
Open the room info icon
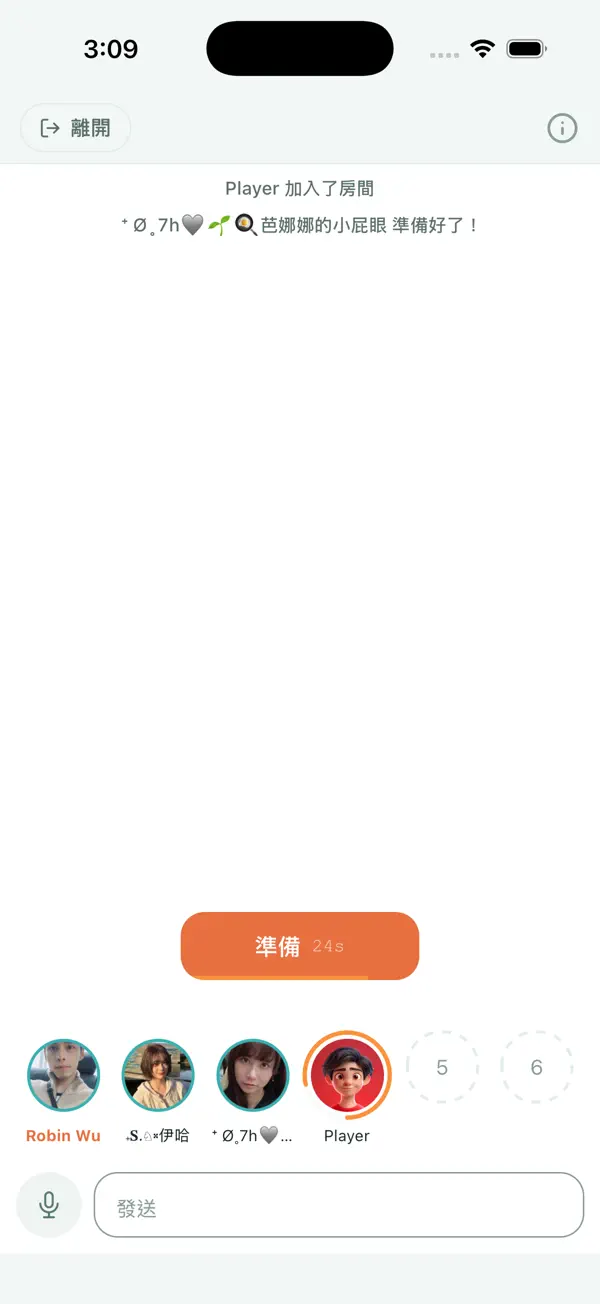[x=562, y=128]
